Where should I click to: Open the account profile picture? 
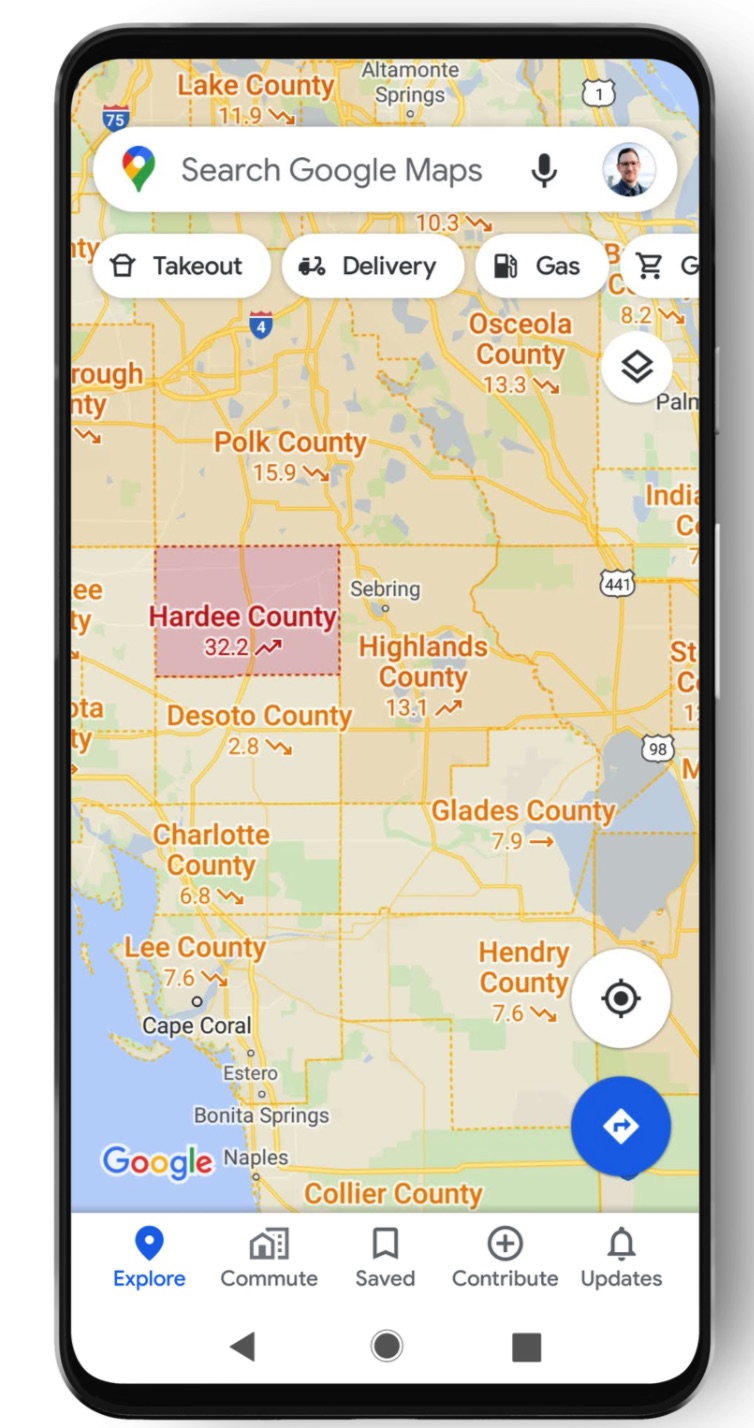(629, 170)
